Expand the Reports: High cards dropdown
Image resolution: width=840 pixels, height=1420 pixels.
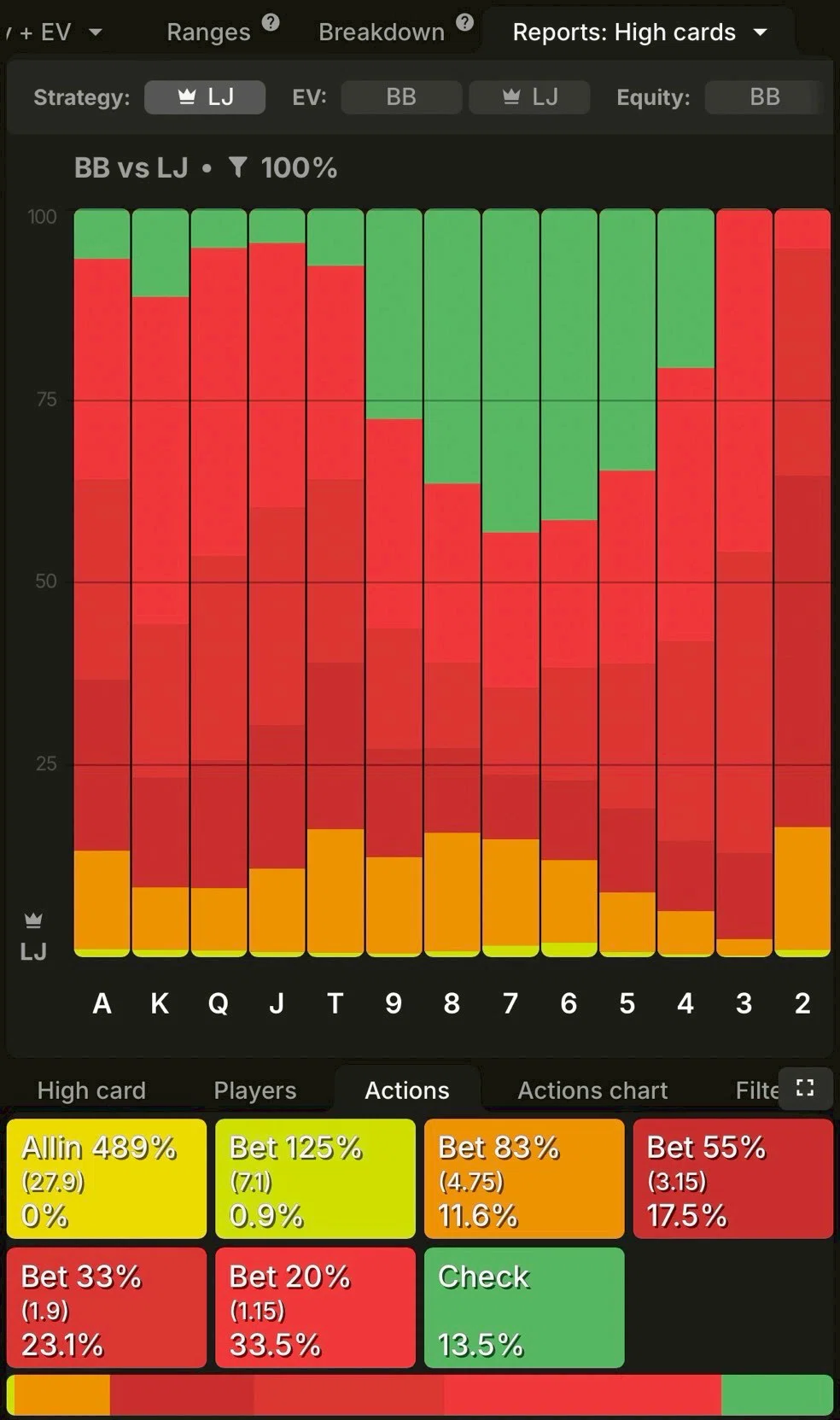point(639,32)
